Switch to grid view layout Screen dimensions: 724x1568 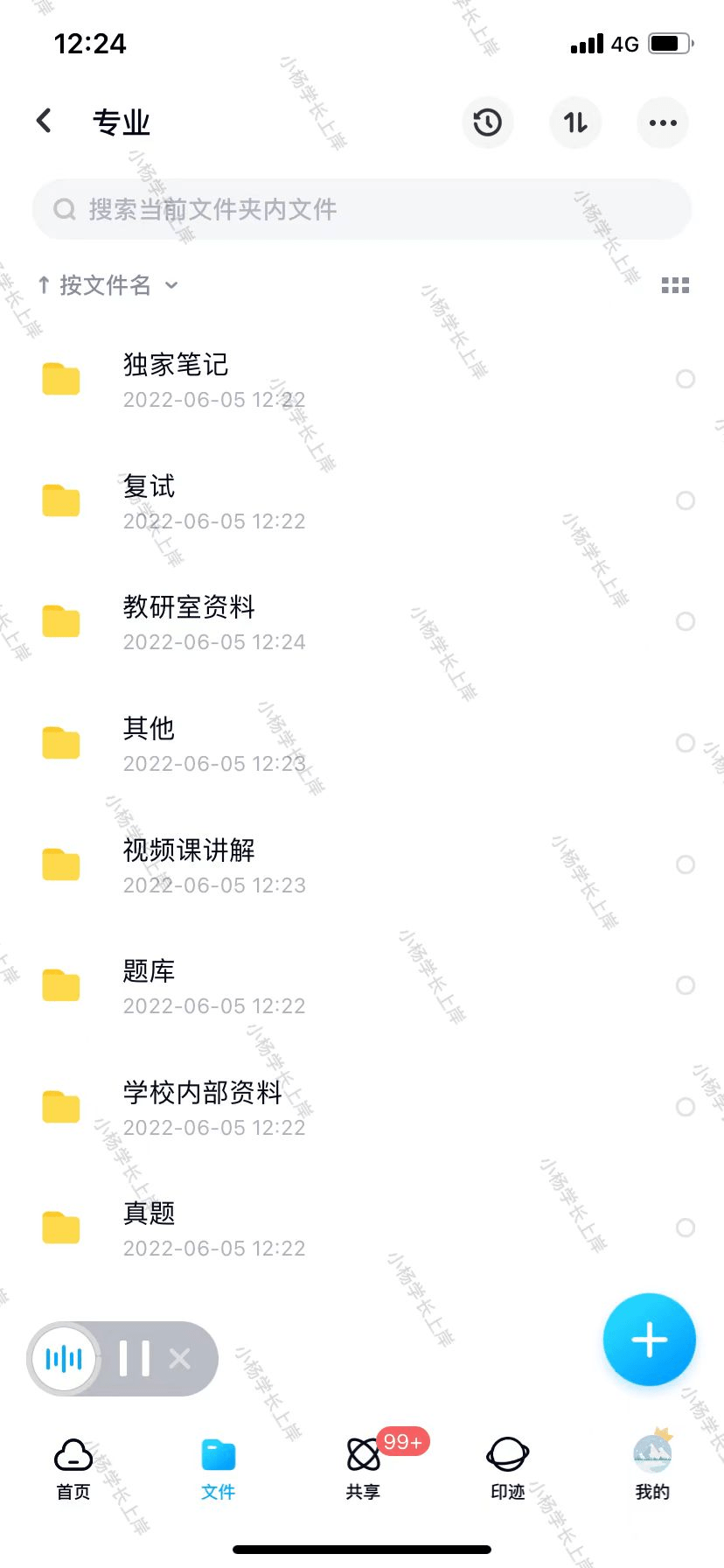pyautogui.click(x=675, y=285)
